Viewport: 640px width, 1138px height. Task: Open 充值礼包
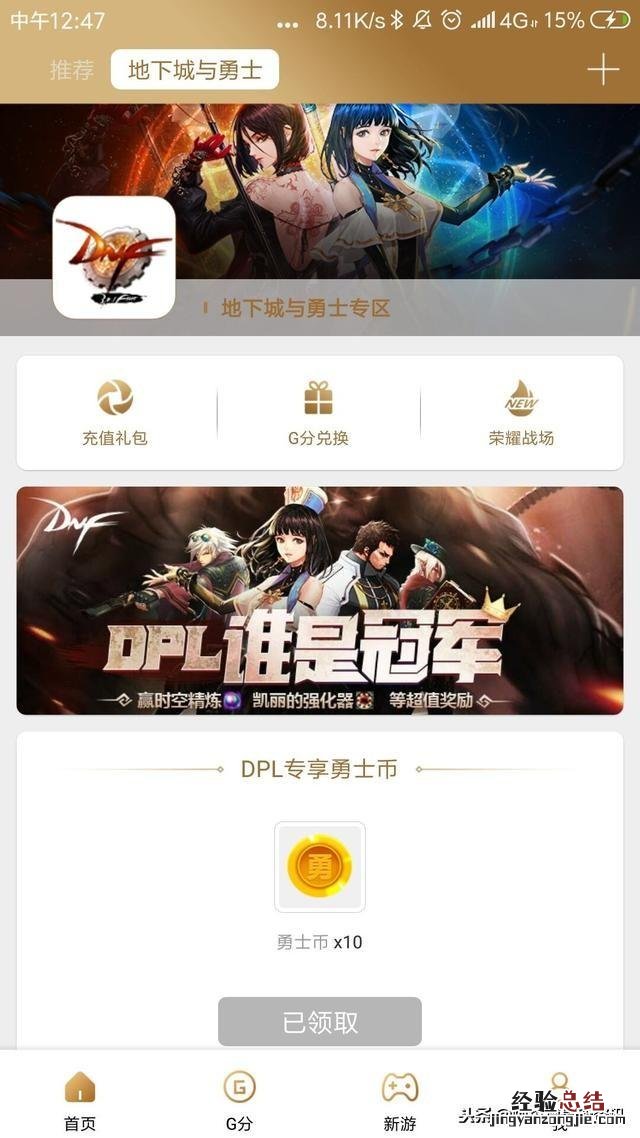(x=115, y=413)
